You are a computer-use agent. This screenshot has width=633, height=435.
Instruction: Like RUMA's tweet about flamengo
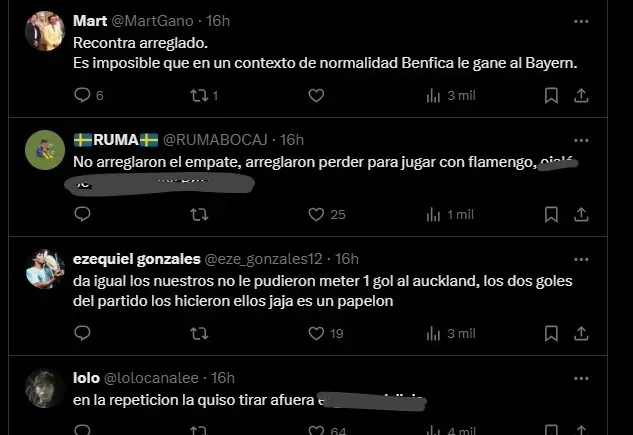pos(316,214)
